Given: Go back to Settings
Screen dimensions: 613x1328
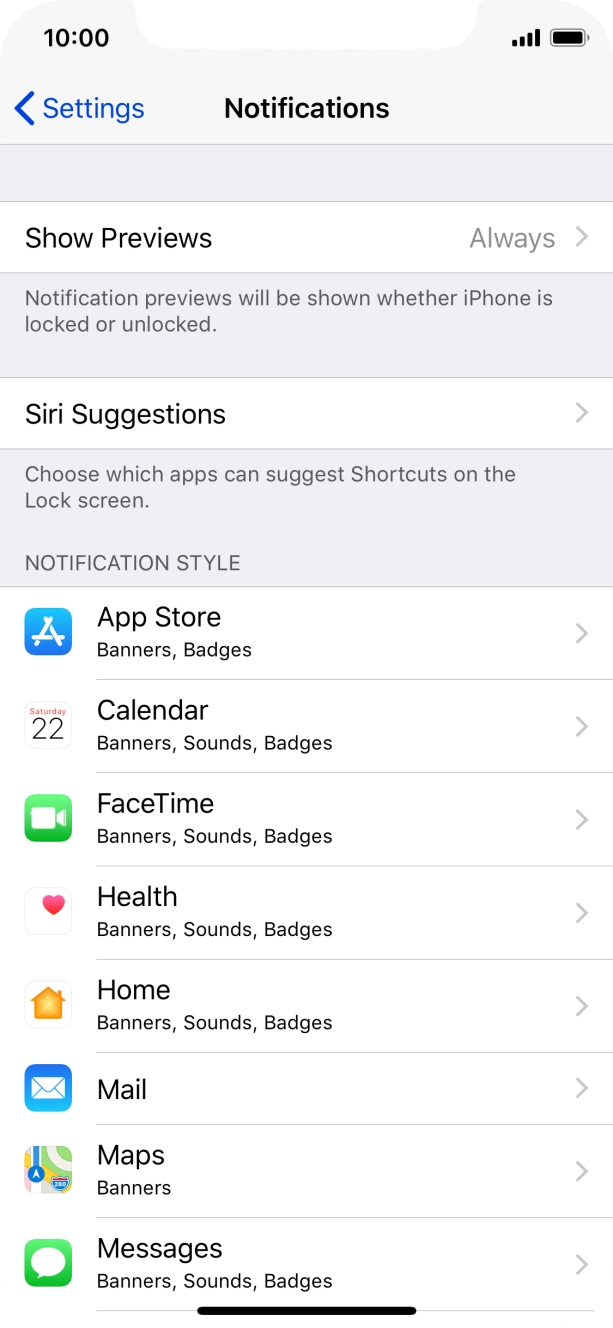Looking at the screenshot, I should click(80, 108).
